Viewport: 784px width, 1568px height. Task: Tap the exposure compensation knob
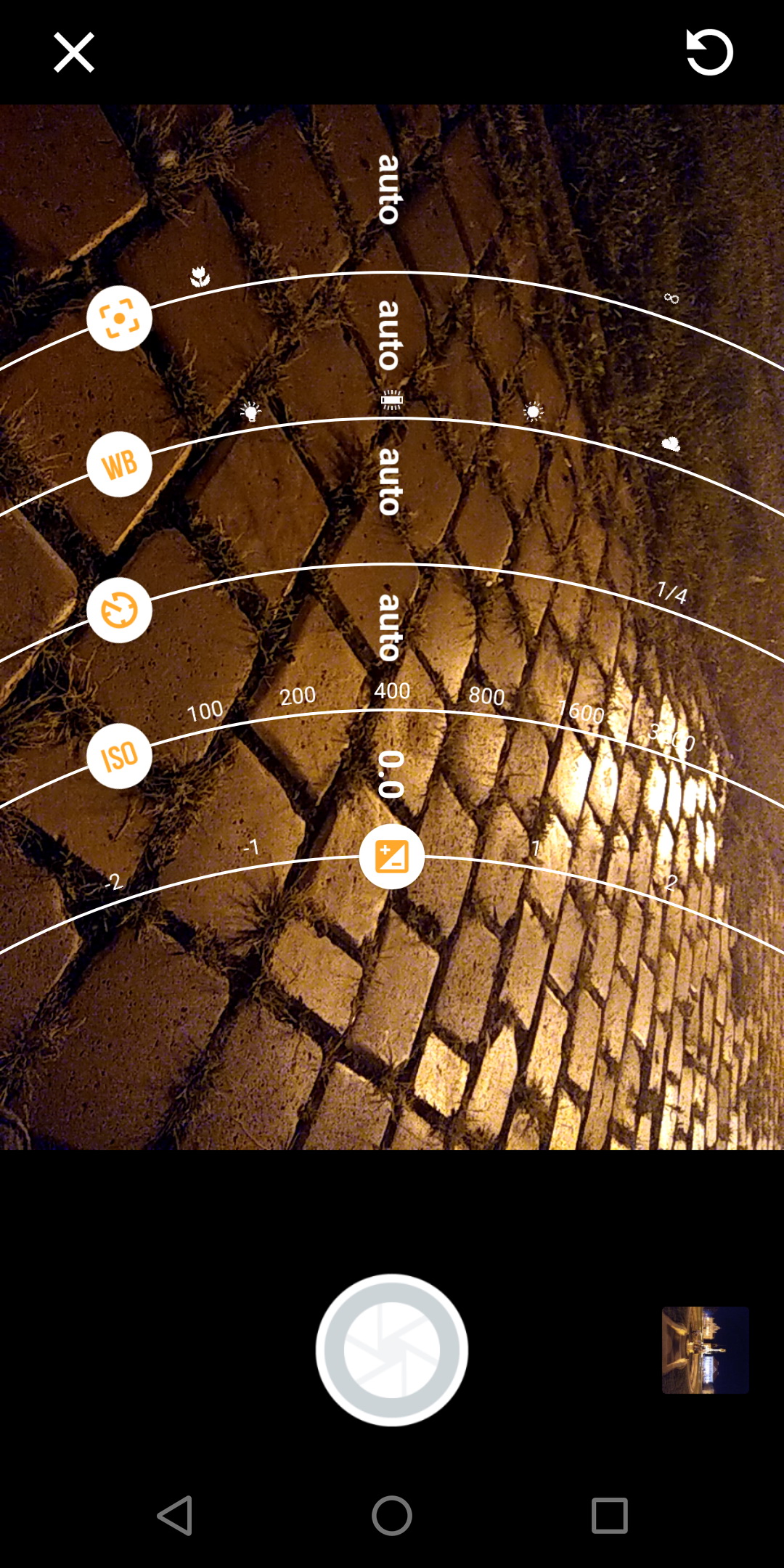pyautogui.click(x=392, y=857)
